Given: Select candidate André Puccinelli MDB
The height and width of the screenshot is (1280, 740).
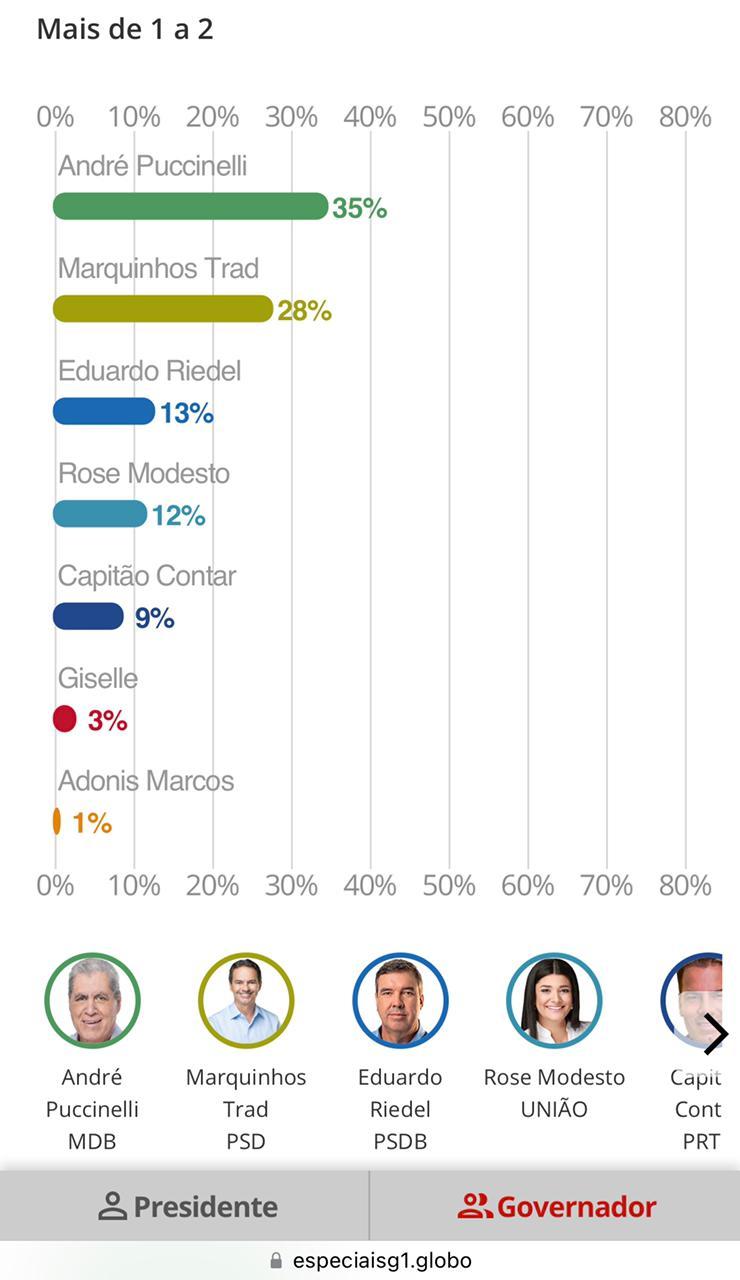Looking at the screenshot, I should [92, 1001].
